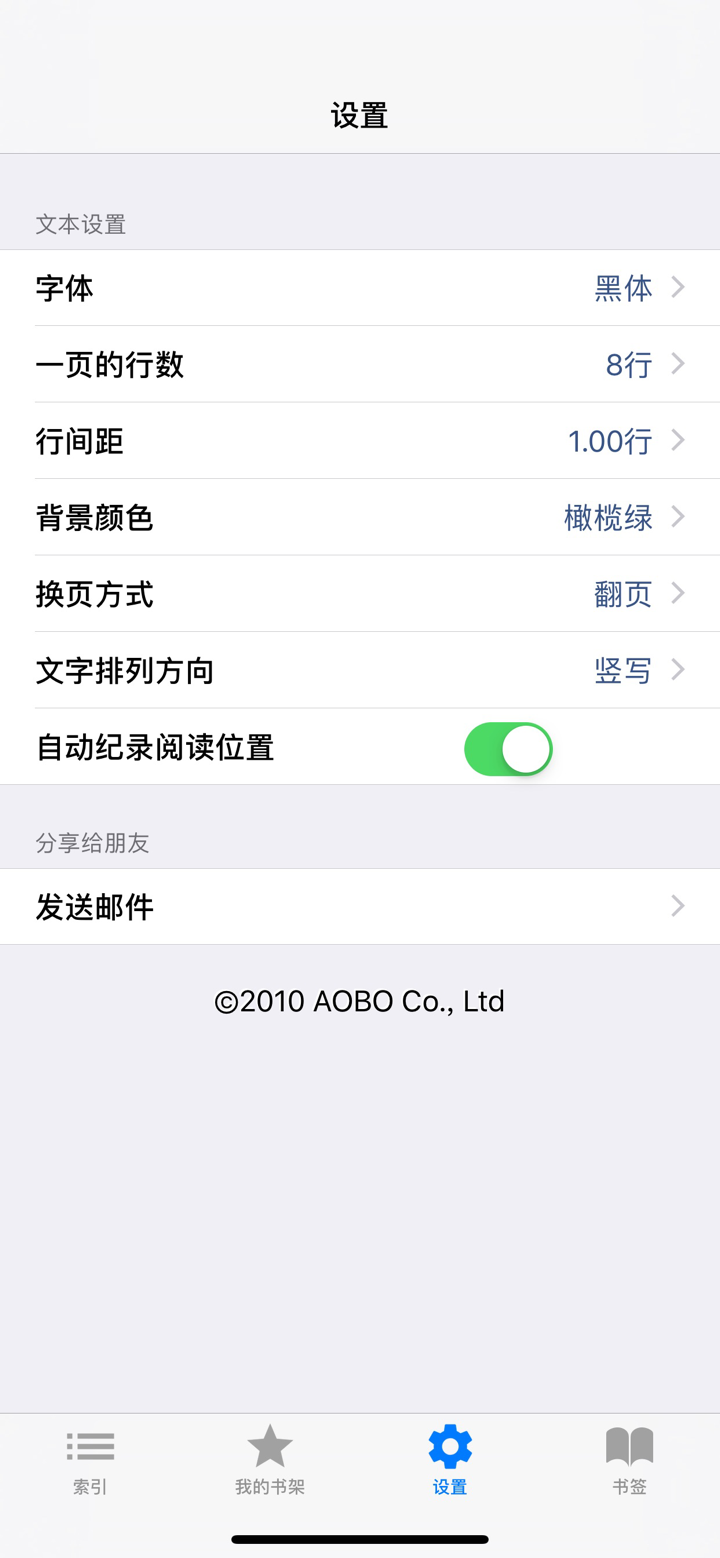720x1558 pixels.
Task: Switch to the 书签 tab
Action: pyautogui.click(x=629, y=1460)
